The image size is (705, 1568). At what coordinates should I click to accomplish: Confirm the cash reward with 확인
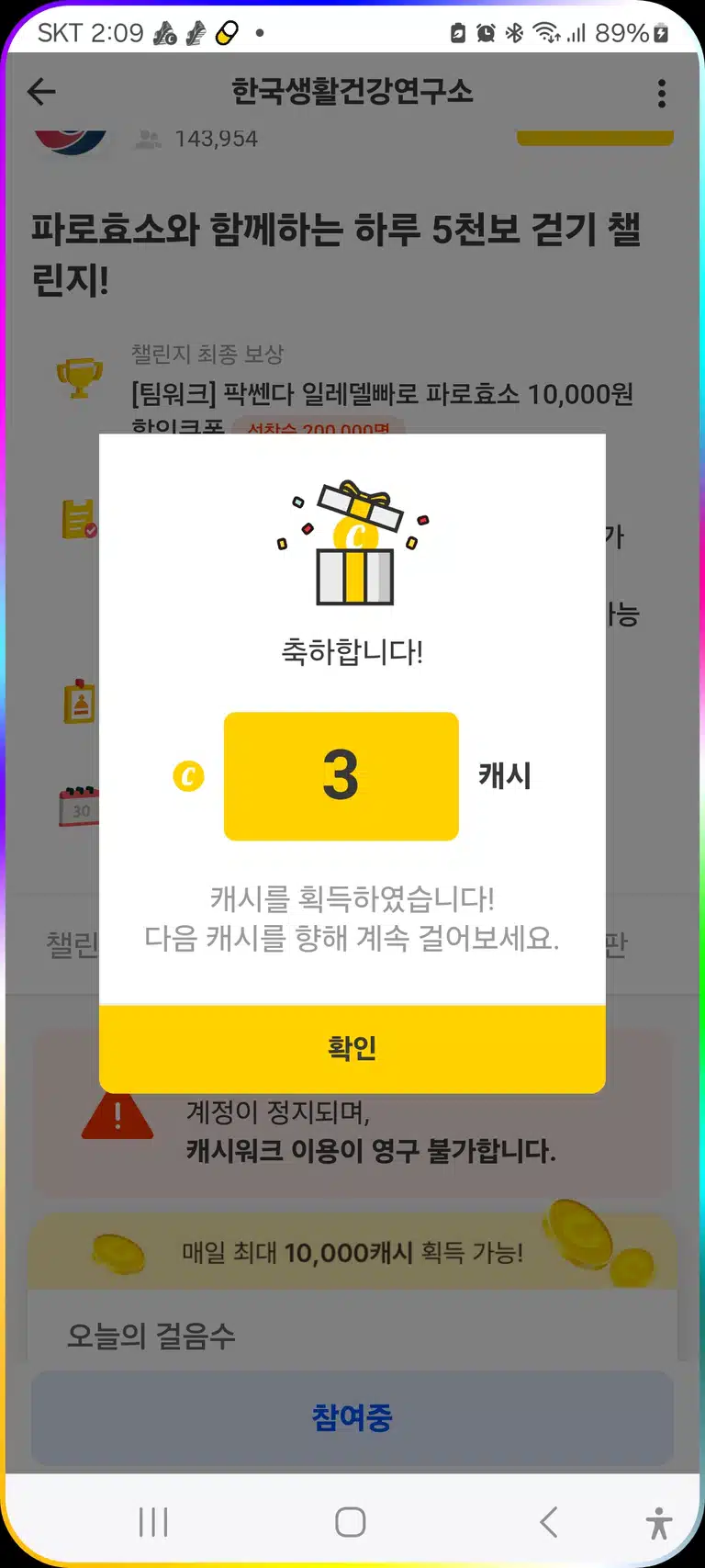352,1048
